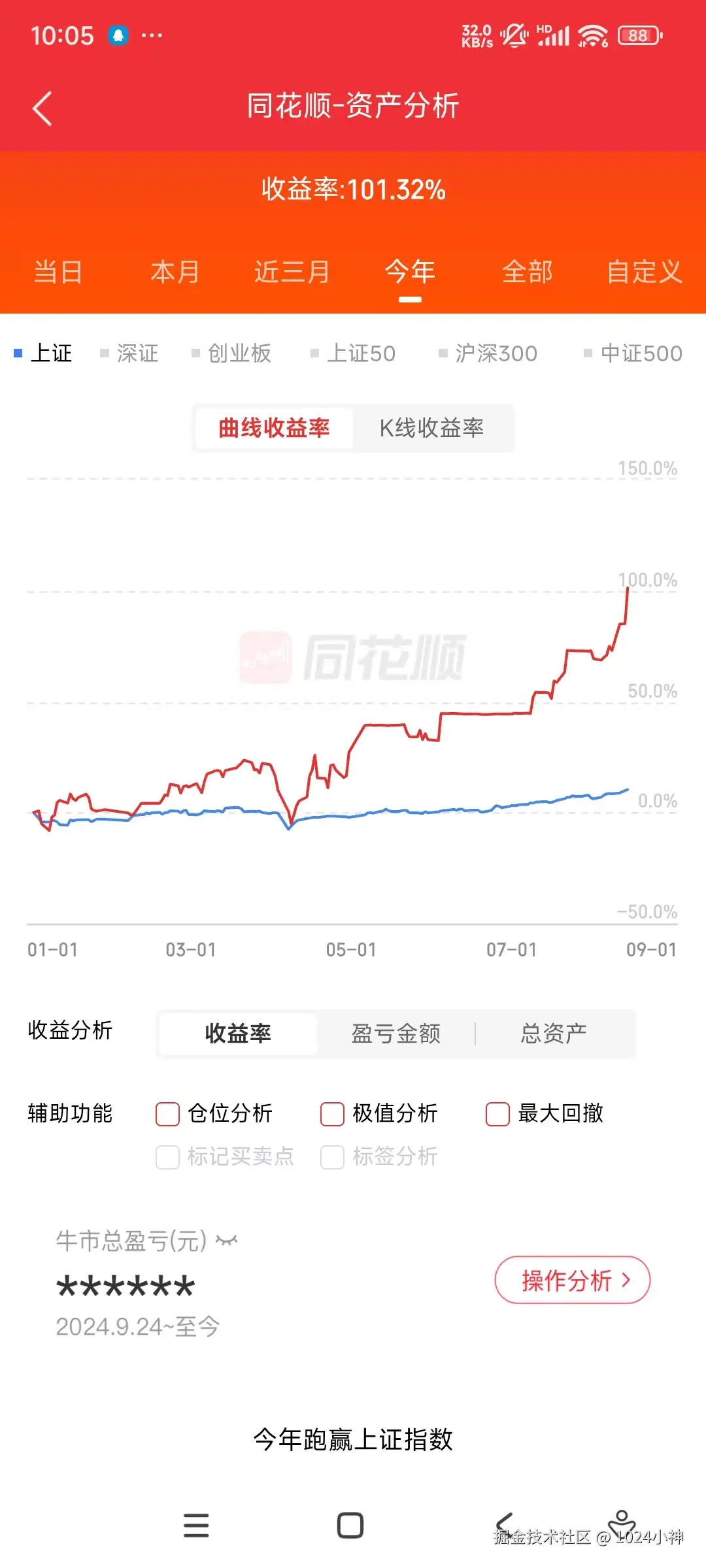Tap the system home button

click(350, 1526)
